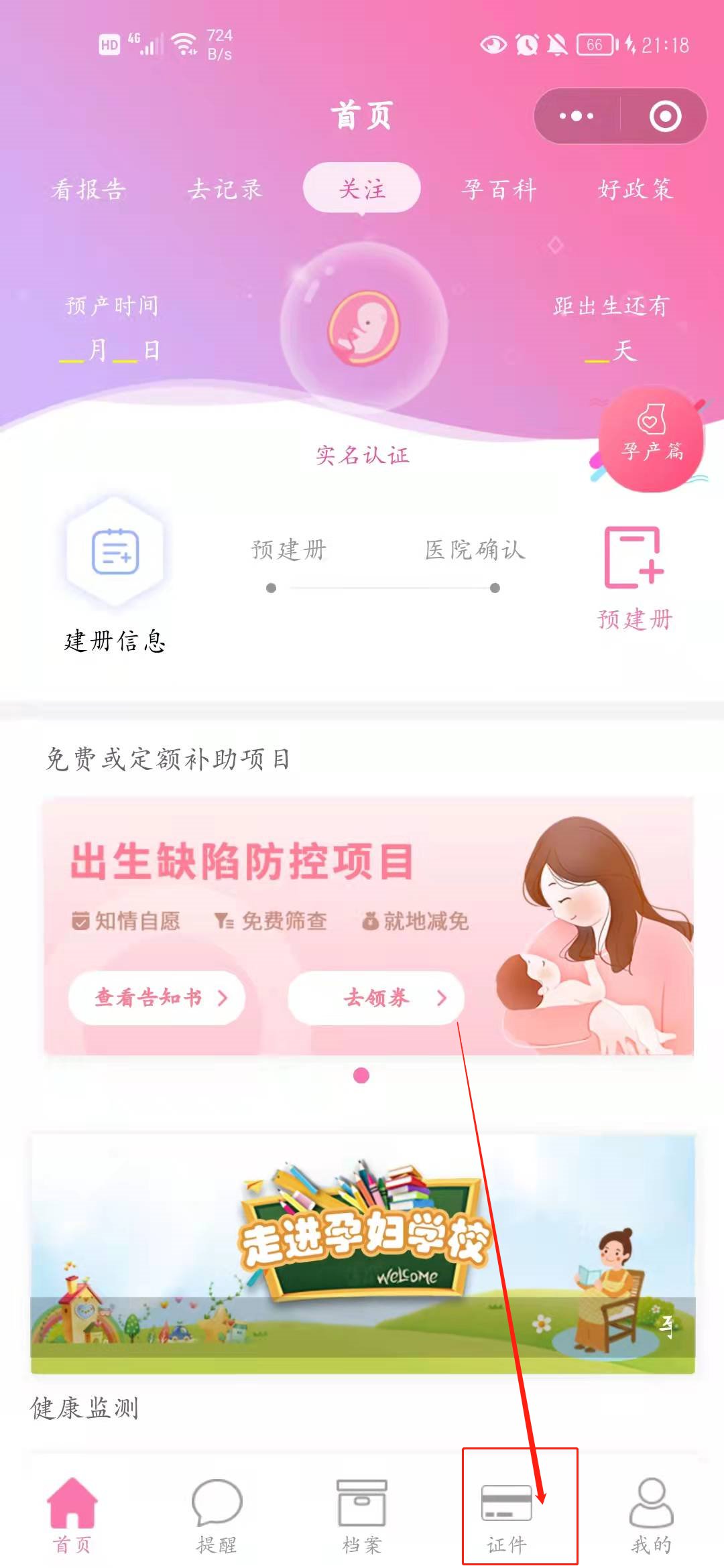Tap the 实名认证 link
Image resolution: width=724 pixels, height=1568 pixels.
pos(362,456)
